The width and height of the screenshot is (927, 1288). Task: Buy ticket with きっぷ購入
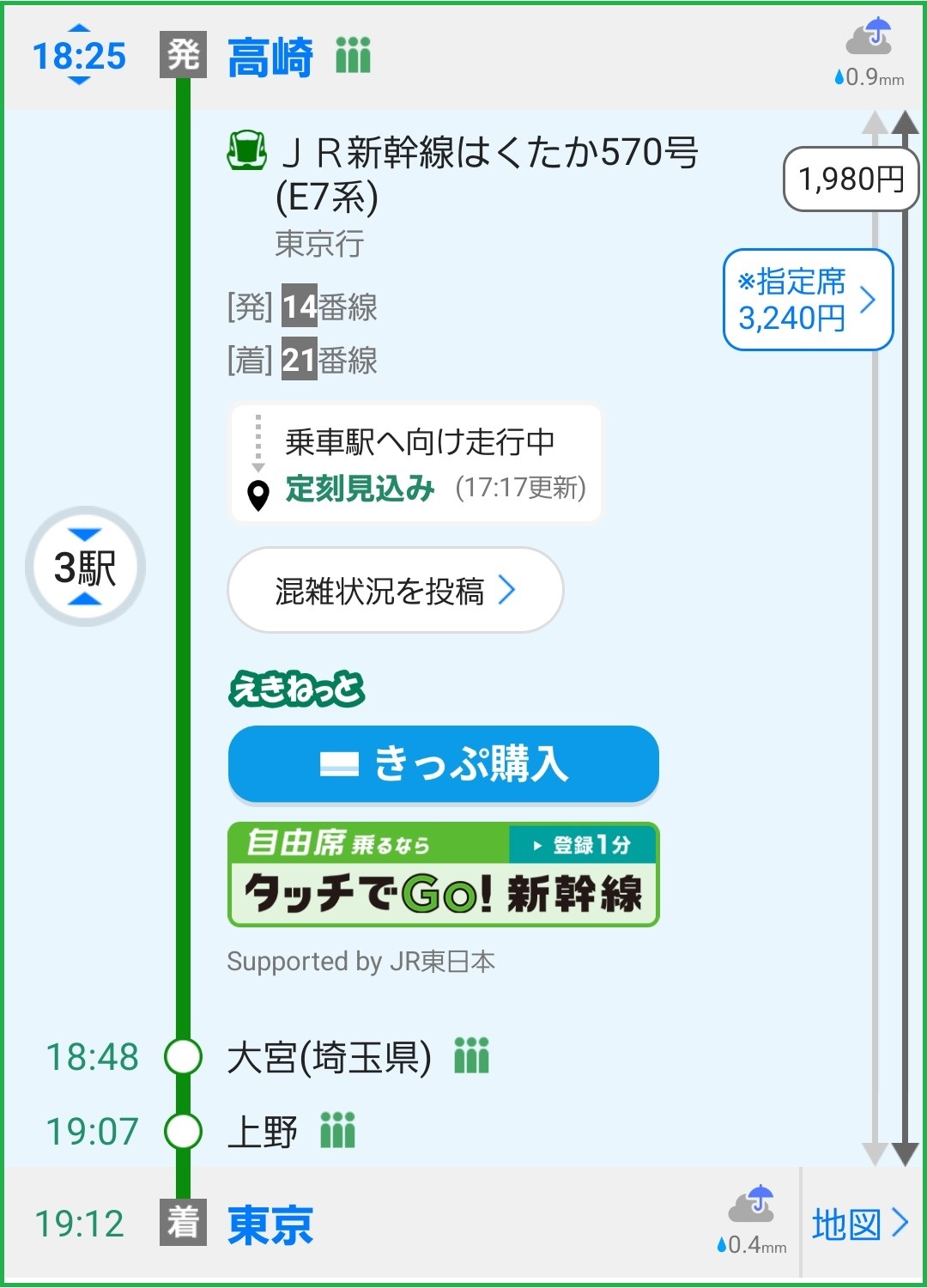443,763
